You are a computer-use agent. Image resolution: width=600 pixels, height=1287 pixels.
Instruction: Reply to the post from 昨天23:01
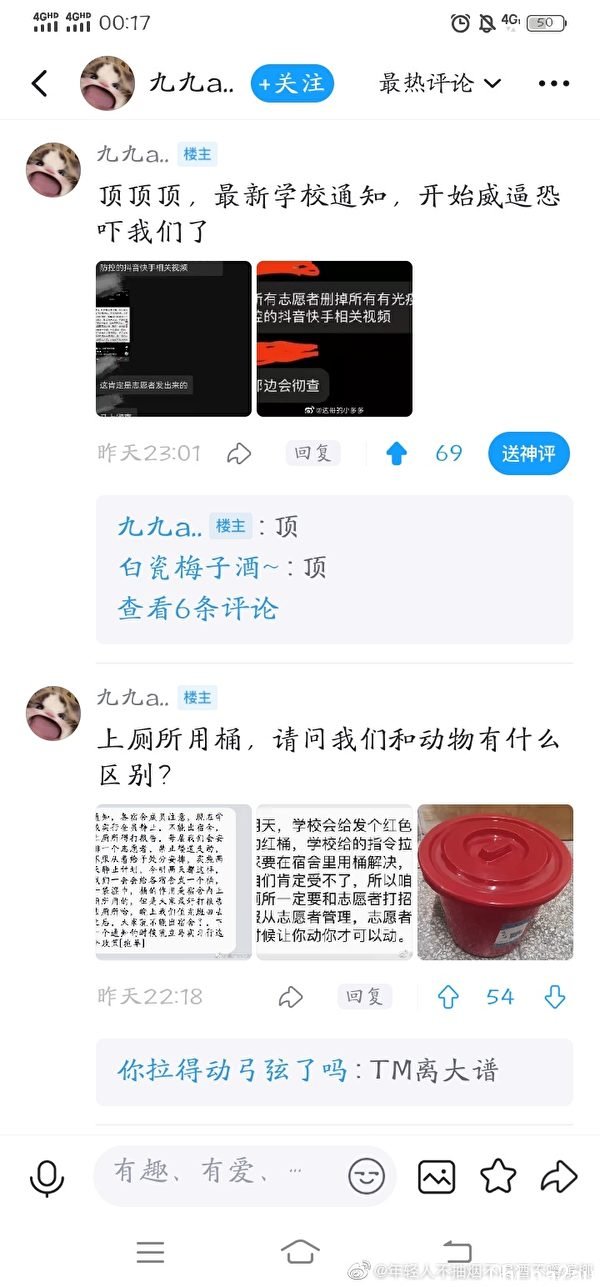tap(312, 454)
